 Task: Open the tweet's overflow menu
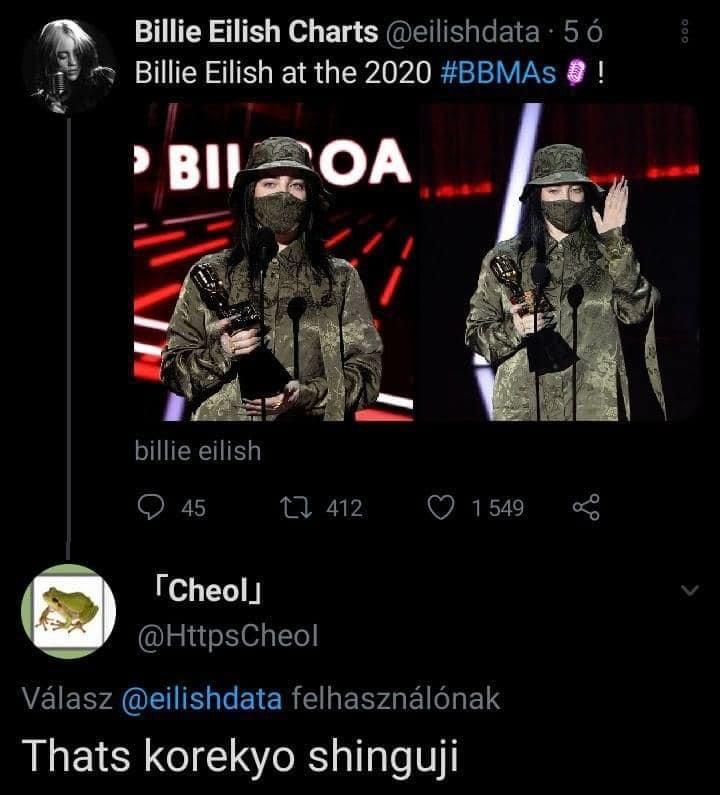pos(686,32)
